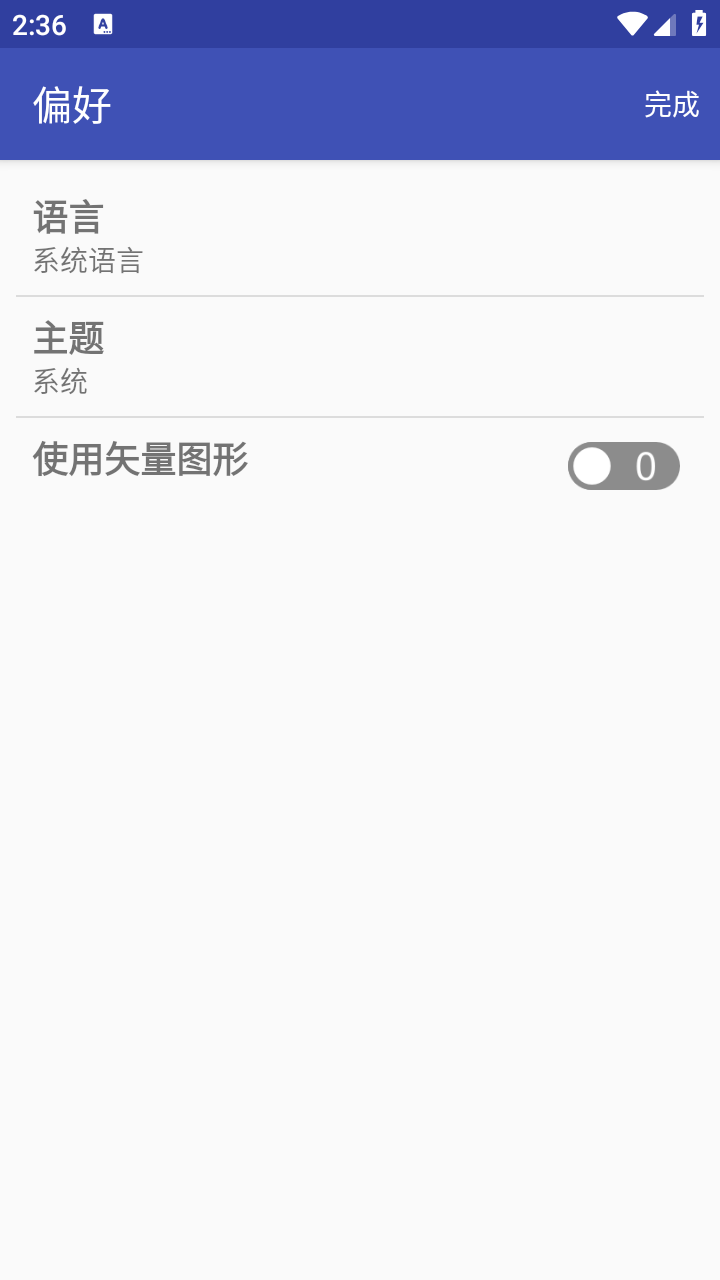
Task: Select the 使用矢量图形 row label
Action: pyautogui.click(x=141, y=461)
